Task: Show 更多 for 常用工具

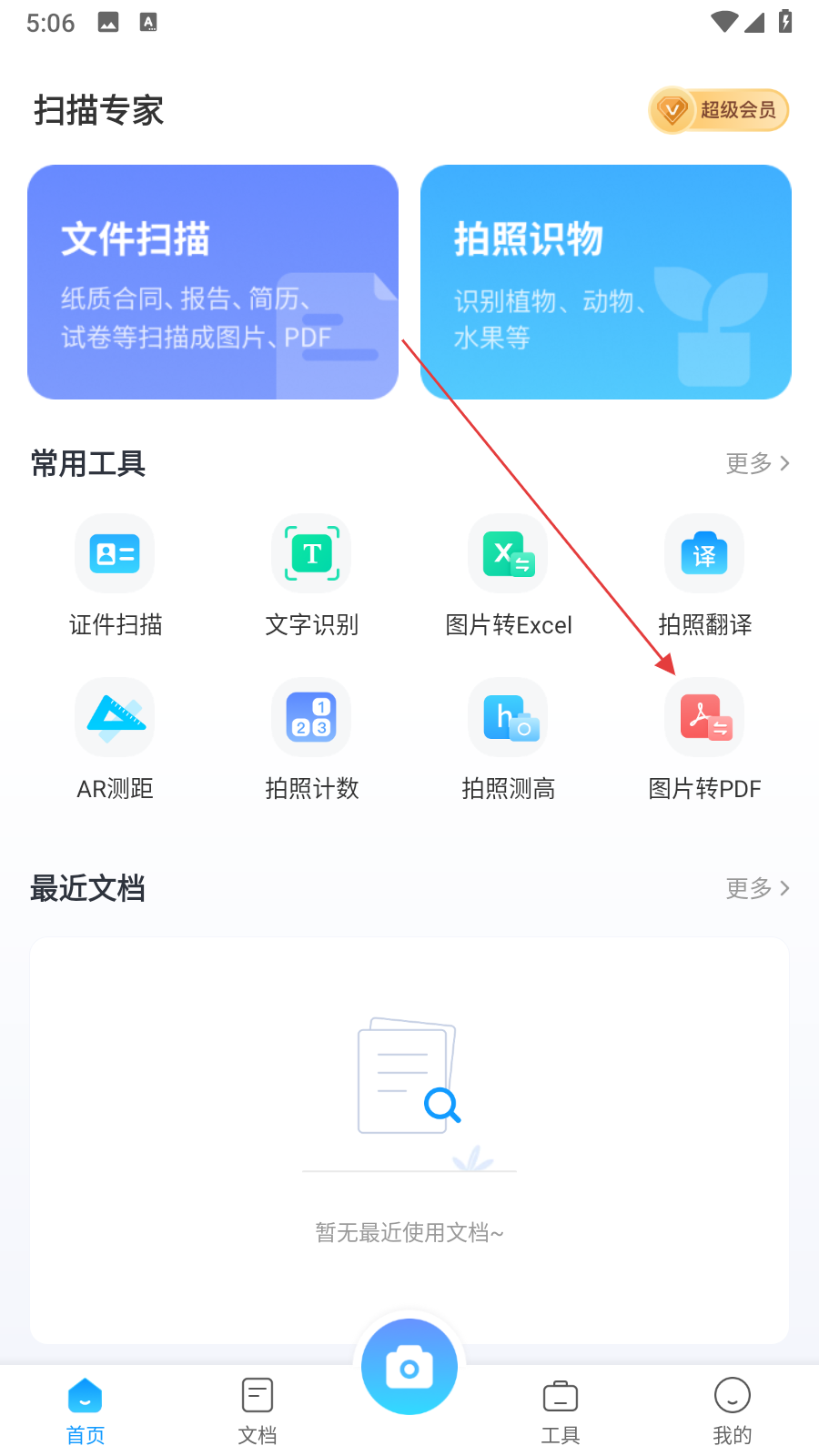Action: click(x=757, y=463)
